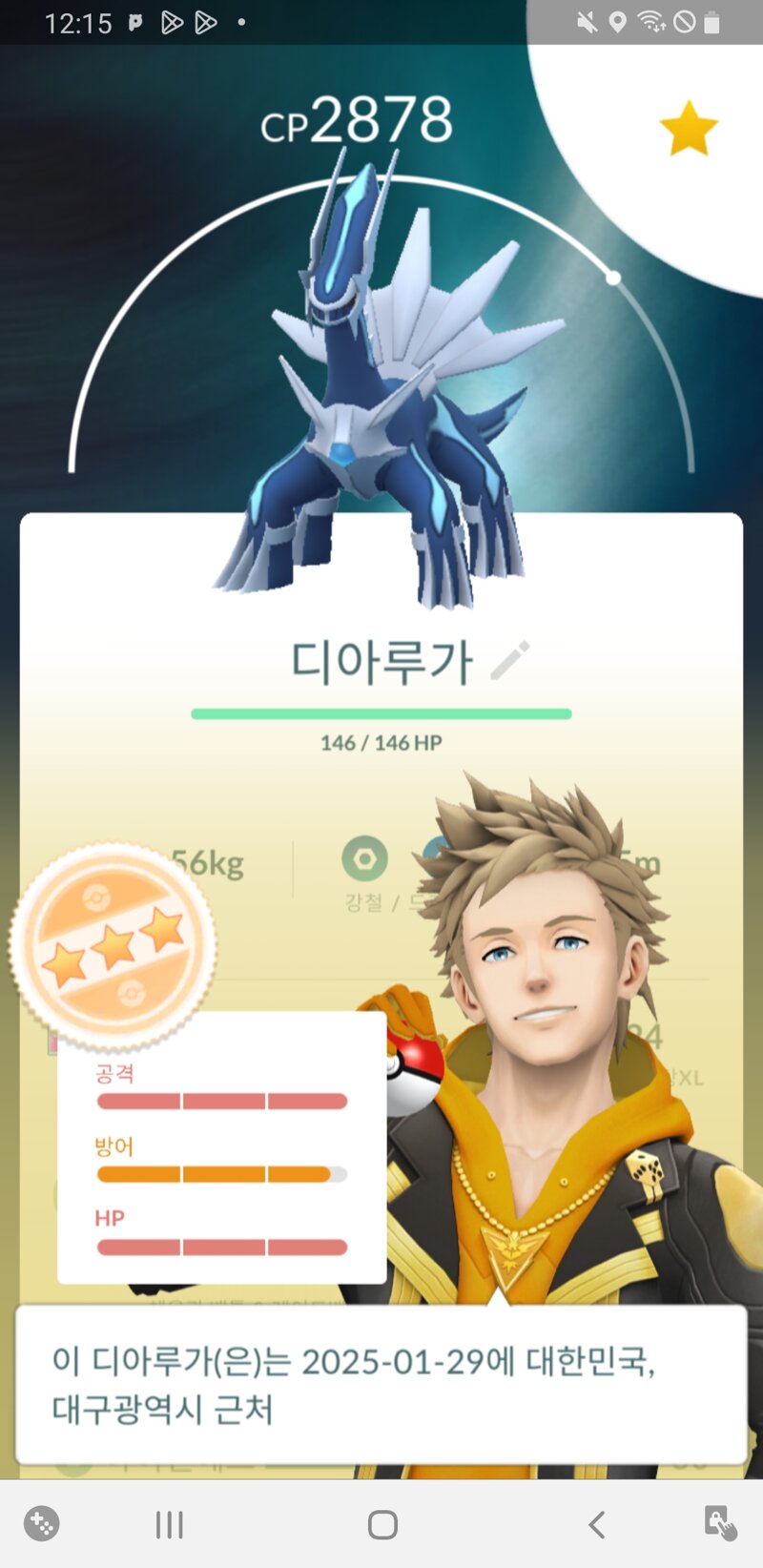The width and height of the screenshot is (763, 1568).
Task: Tap the appraisal speech bubble to continue
Action: click(x=381, y=1385)
